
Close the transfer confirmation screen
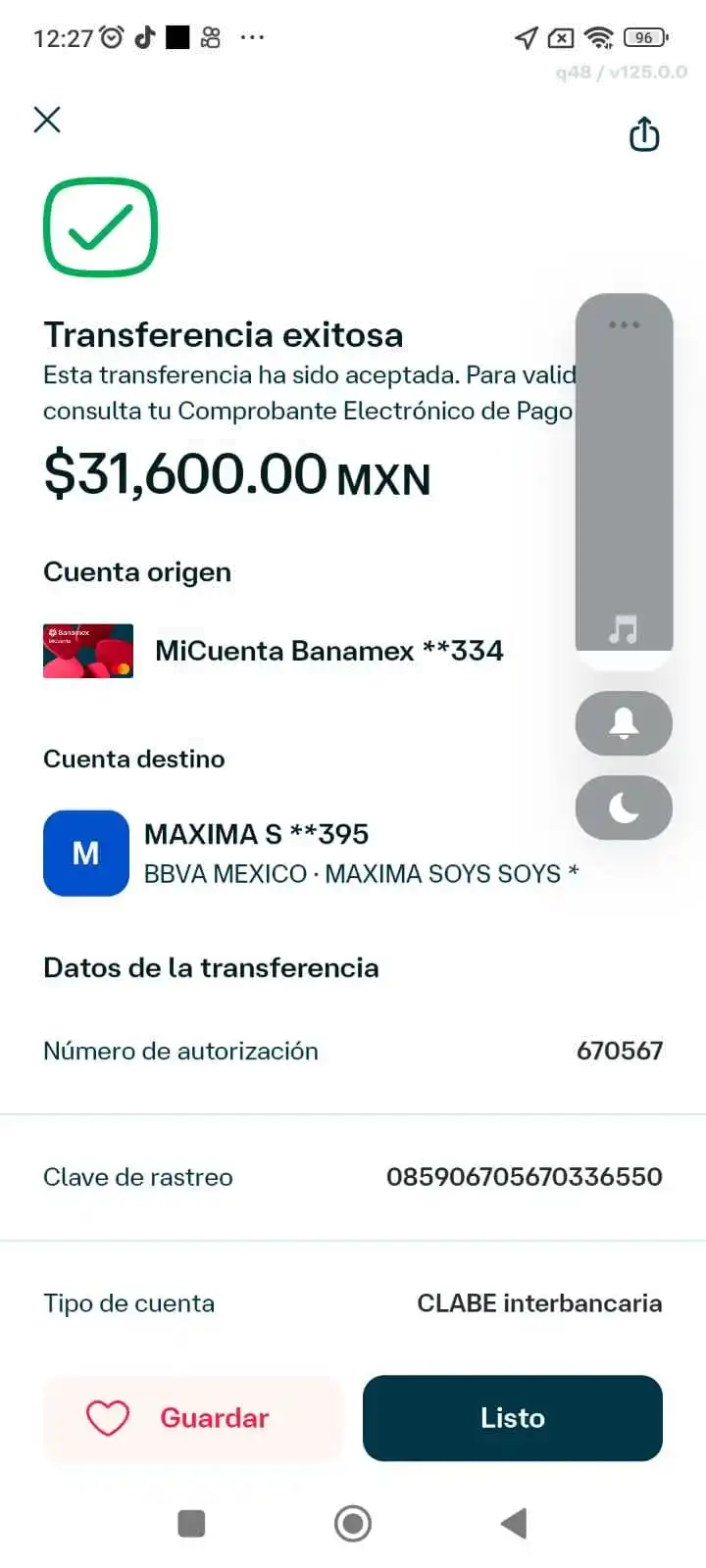(47, 121)
